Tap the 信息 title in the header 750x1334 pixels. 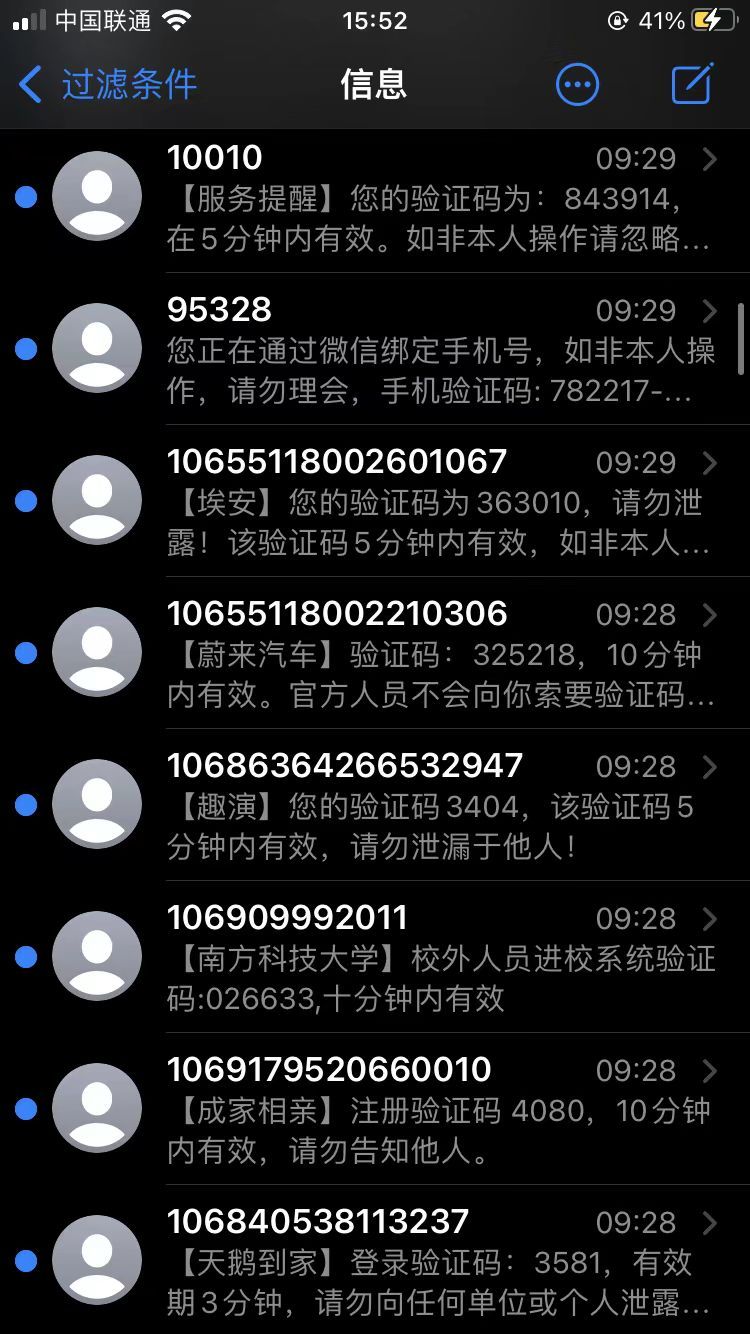(375, 85)
